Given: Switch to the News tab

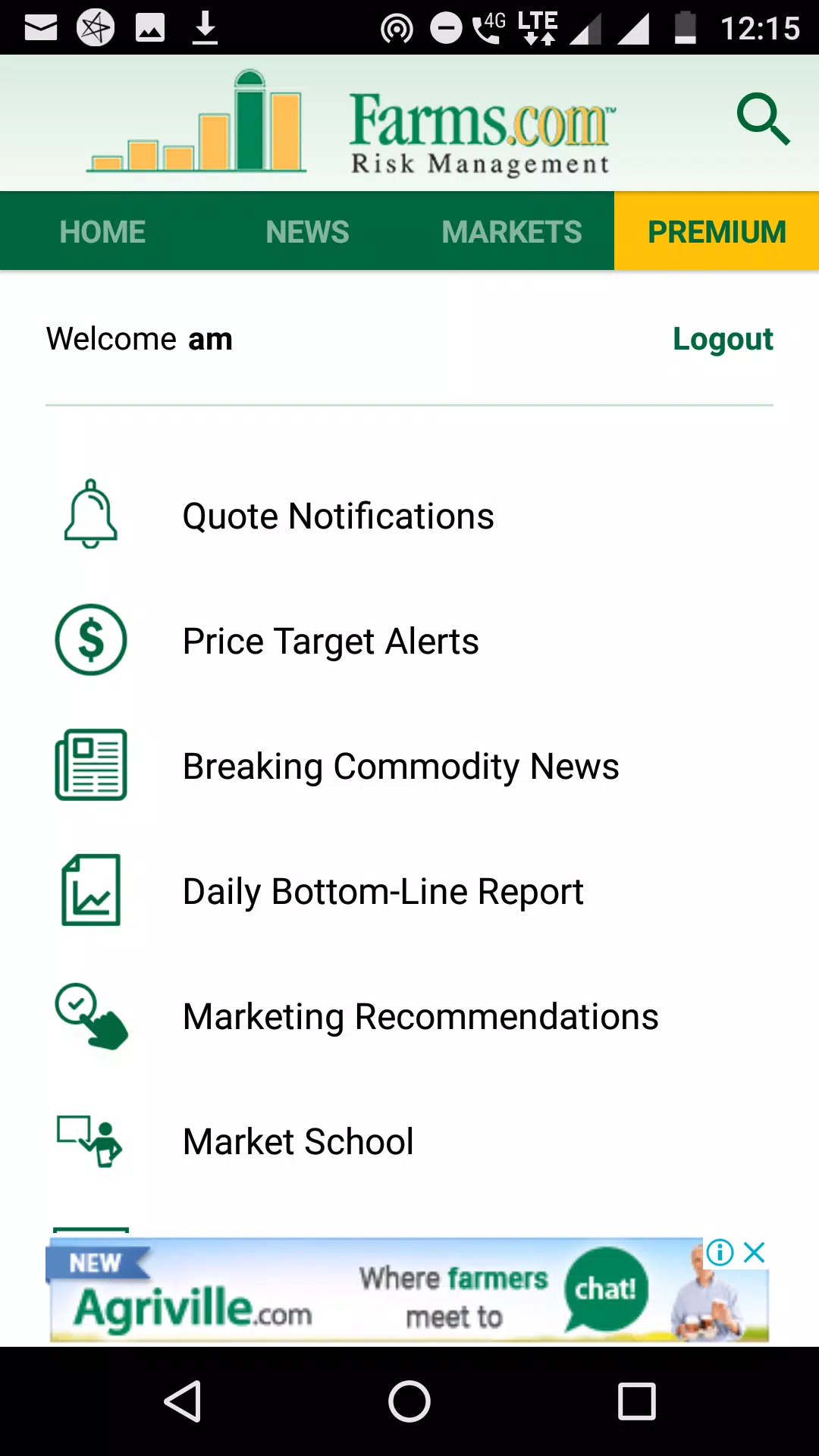Looking at the screenshot, I should pos(307,231).
